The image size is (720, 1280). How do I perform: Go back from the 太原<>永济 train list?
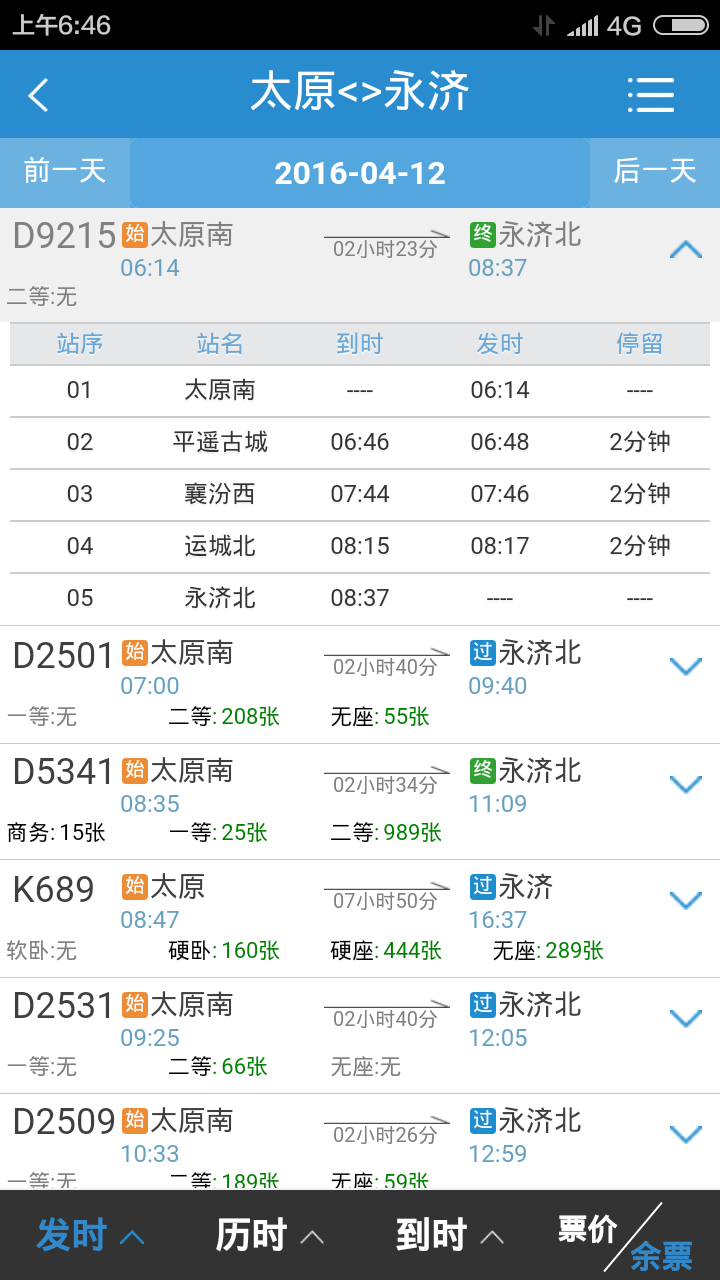tap(40, 95)
